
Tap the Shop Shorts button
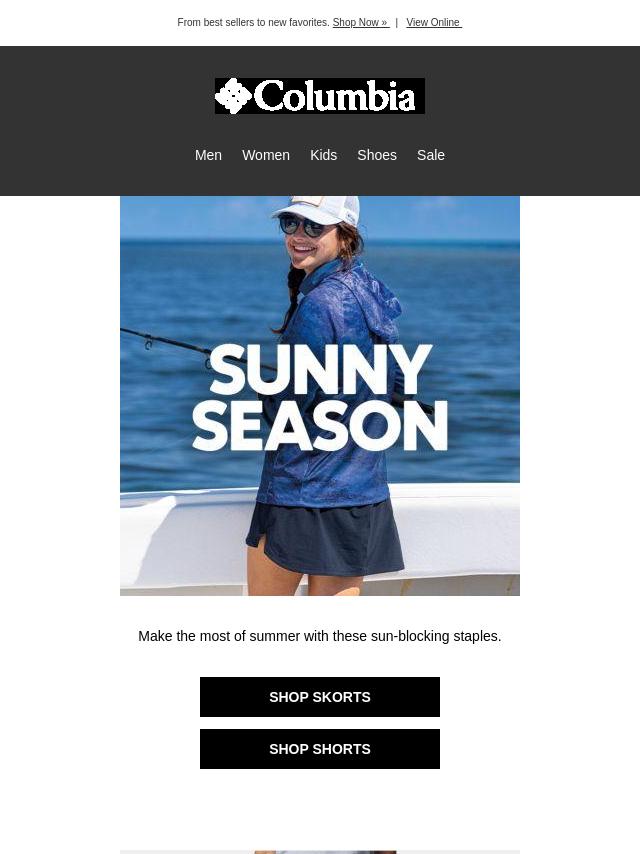coord(320,749)
